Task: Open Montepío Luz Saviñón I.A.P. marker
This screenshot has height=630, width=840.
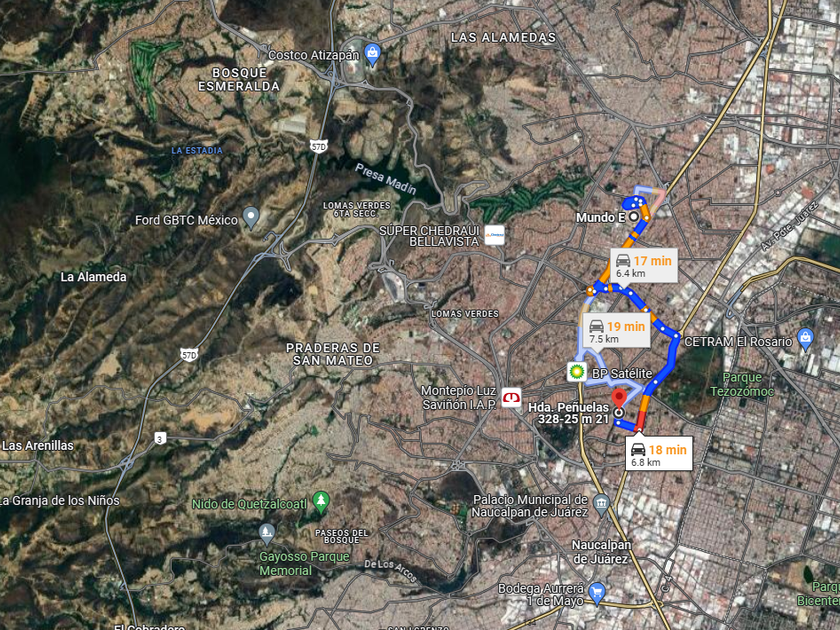Action: 512,398
